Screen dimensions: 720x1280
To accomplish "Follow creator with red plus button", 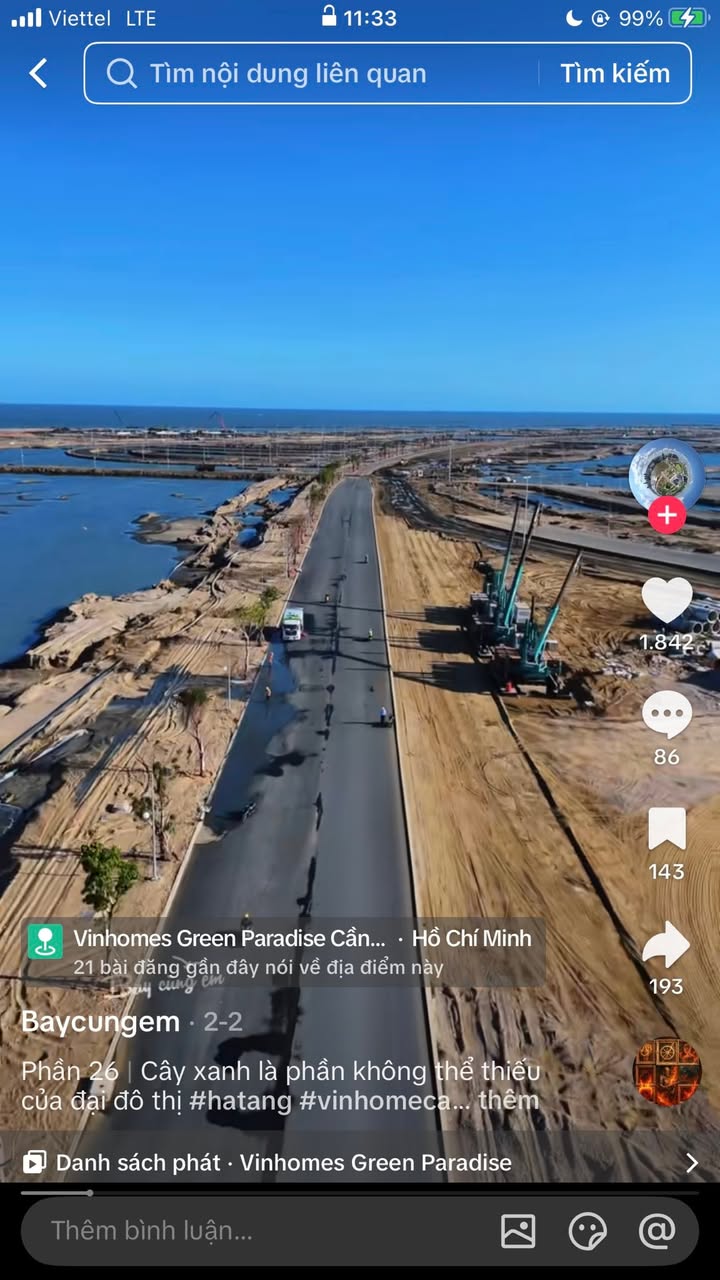I will [667, 516].
